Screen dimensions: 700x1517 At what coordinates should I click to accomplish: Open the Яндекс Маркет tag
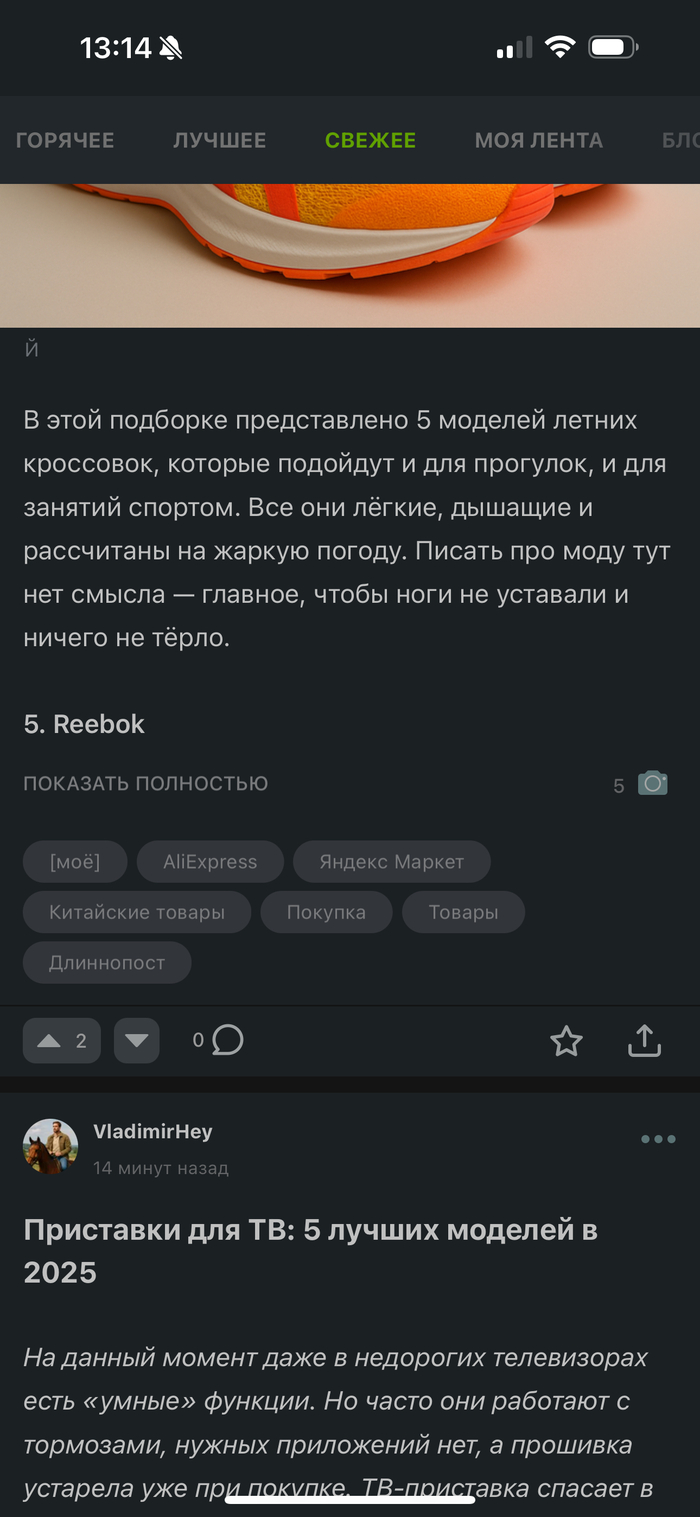tap(391, 861)
